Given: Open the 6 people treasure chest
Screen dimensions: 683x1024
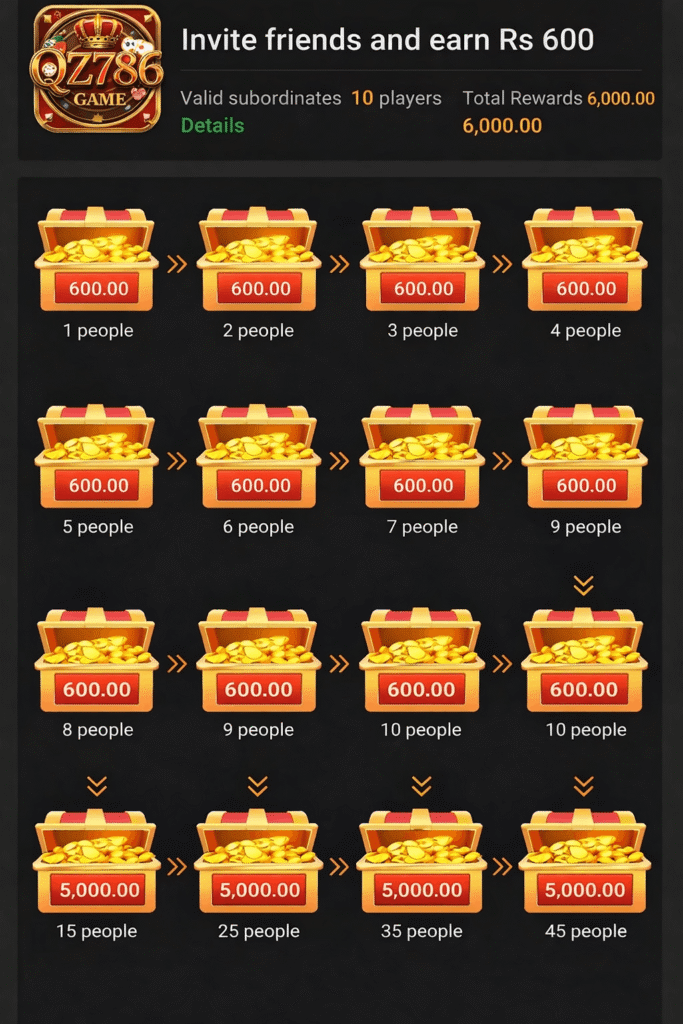Looking at the screenshot, I should point(259,457).
